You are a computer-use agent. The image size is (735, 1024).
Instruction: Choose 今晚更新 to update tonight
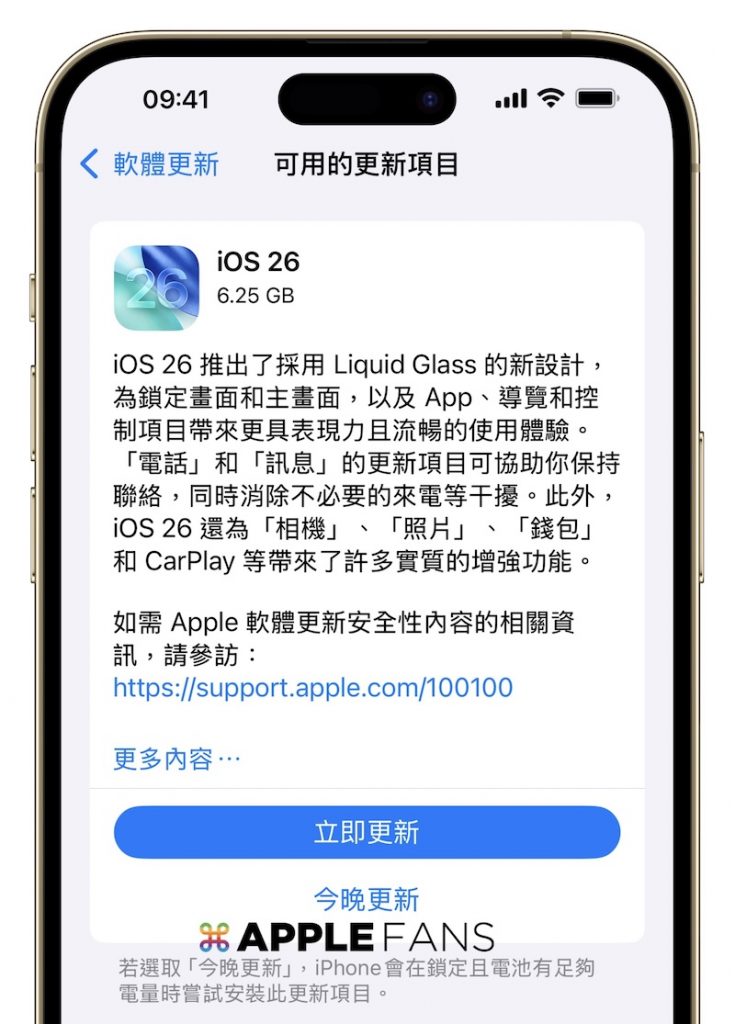[367, 898]
